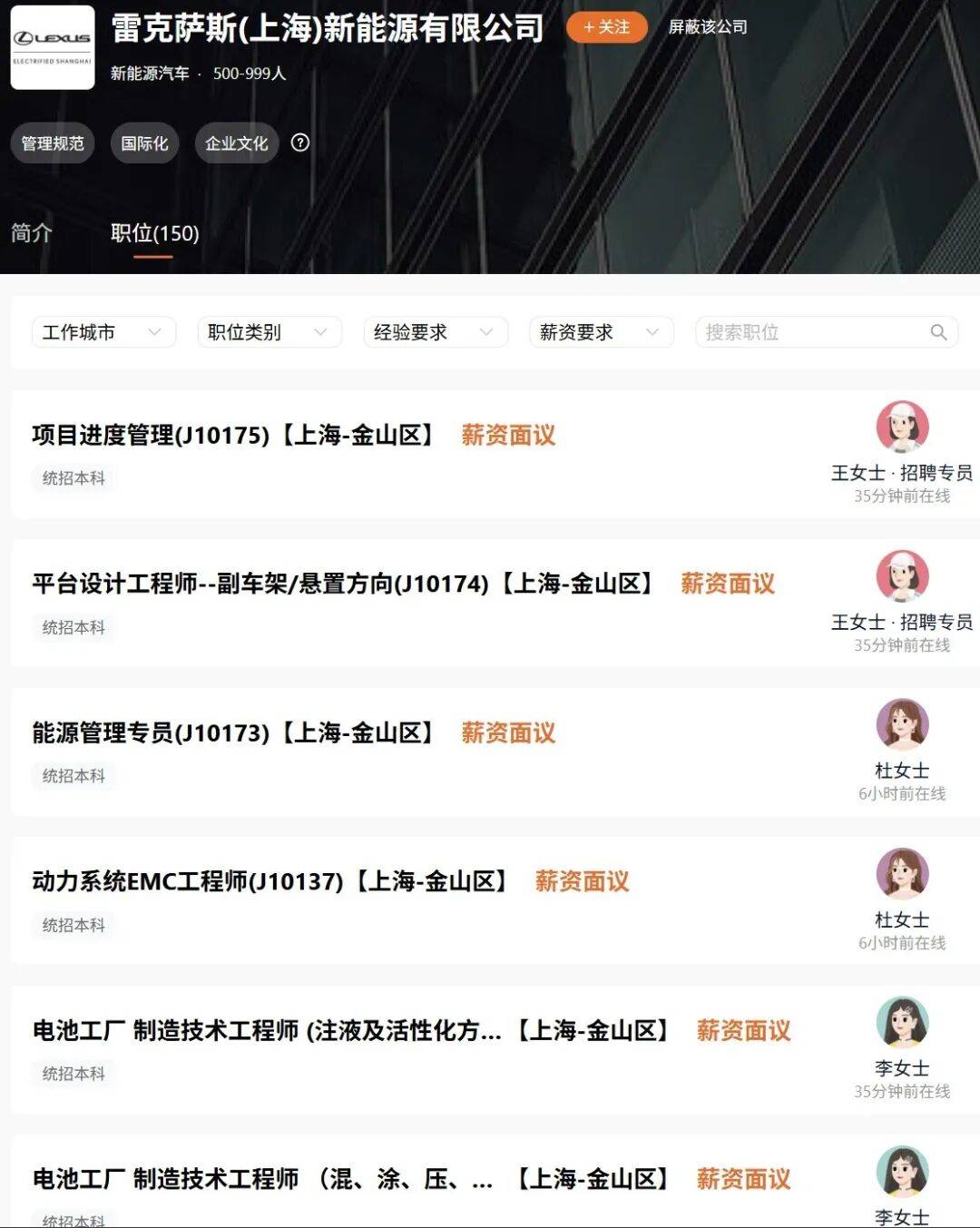
Task: Follow the company with +关注 button
Action: coord(606,27)
